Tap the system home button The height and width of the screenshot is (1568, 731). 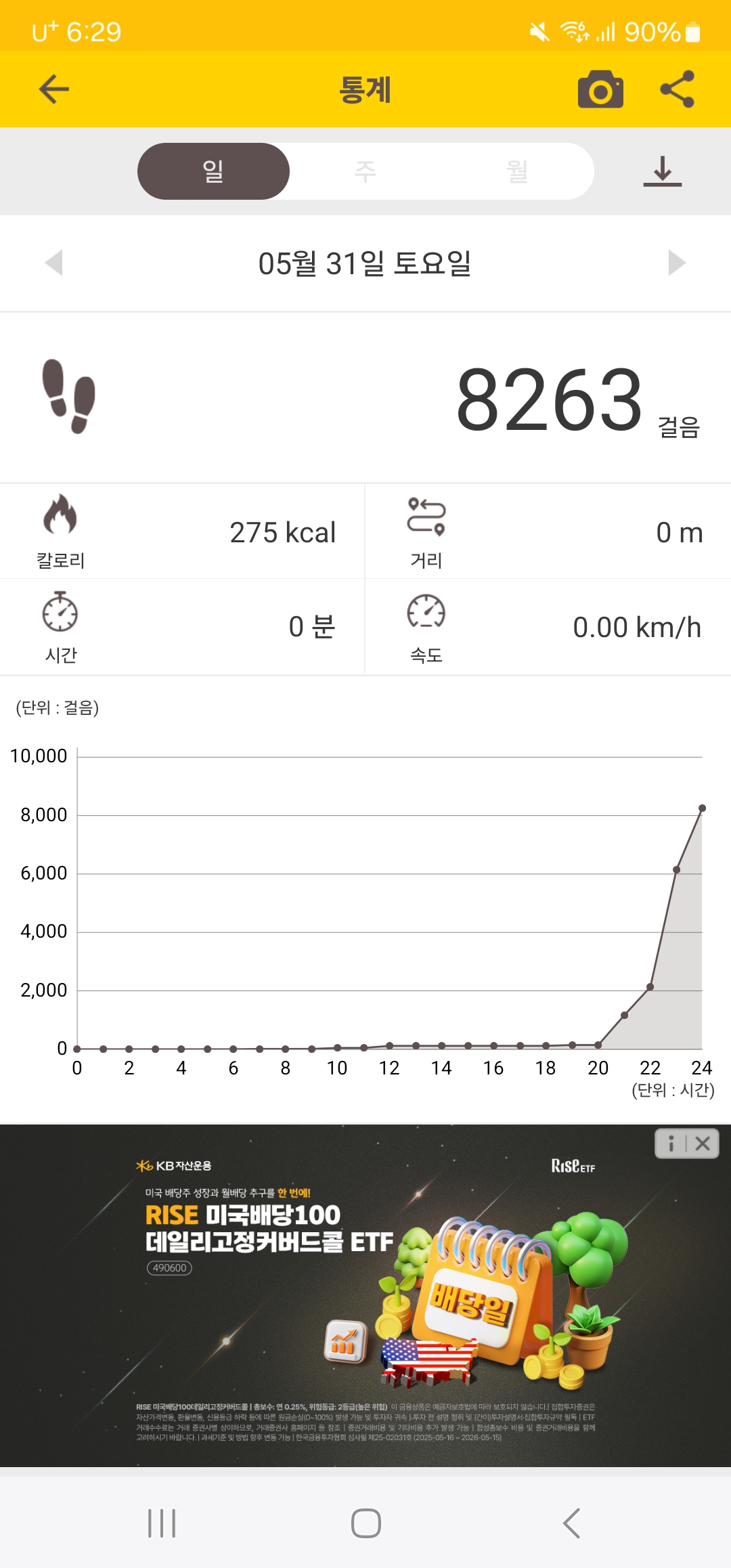pyautogui.click(x=365, y=1523)
